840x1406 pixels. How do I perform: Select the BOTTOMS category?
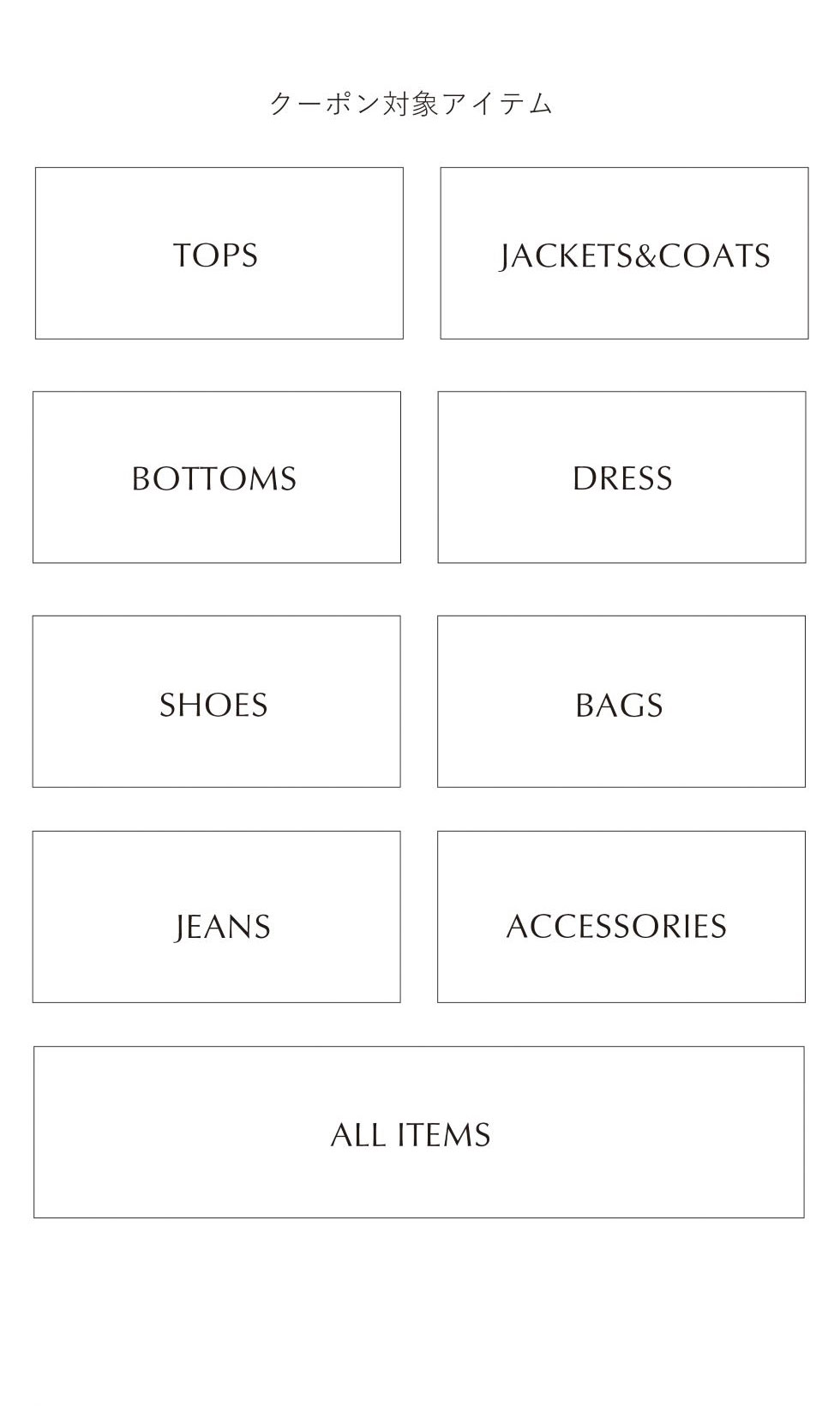[x=216, y=478]
